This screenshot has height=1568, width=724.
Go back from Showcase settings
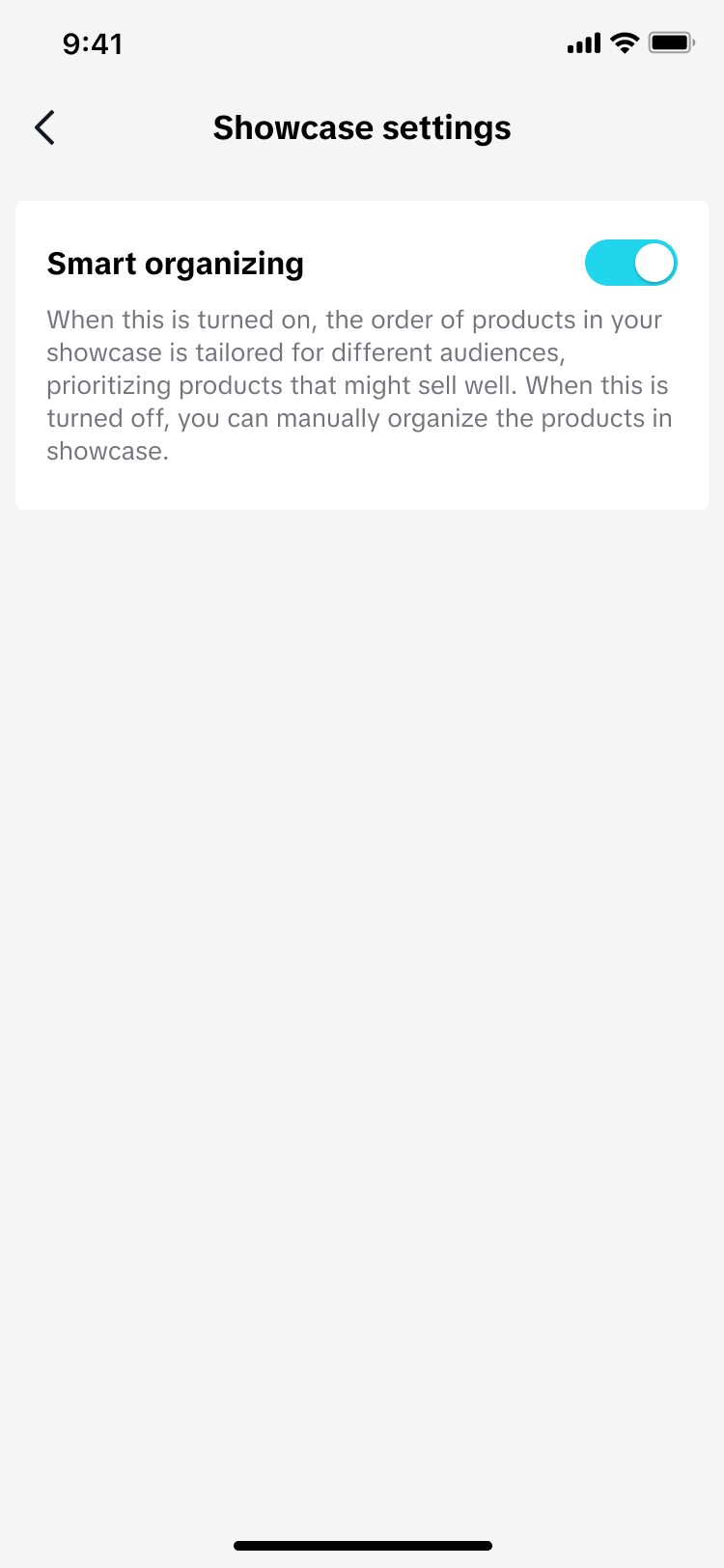(44, 127)
